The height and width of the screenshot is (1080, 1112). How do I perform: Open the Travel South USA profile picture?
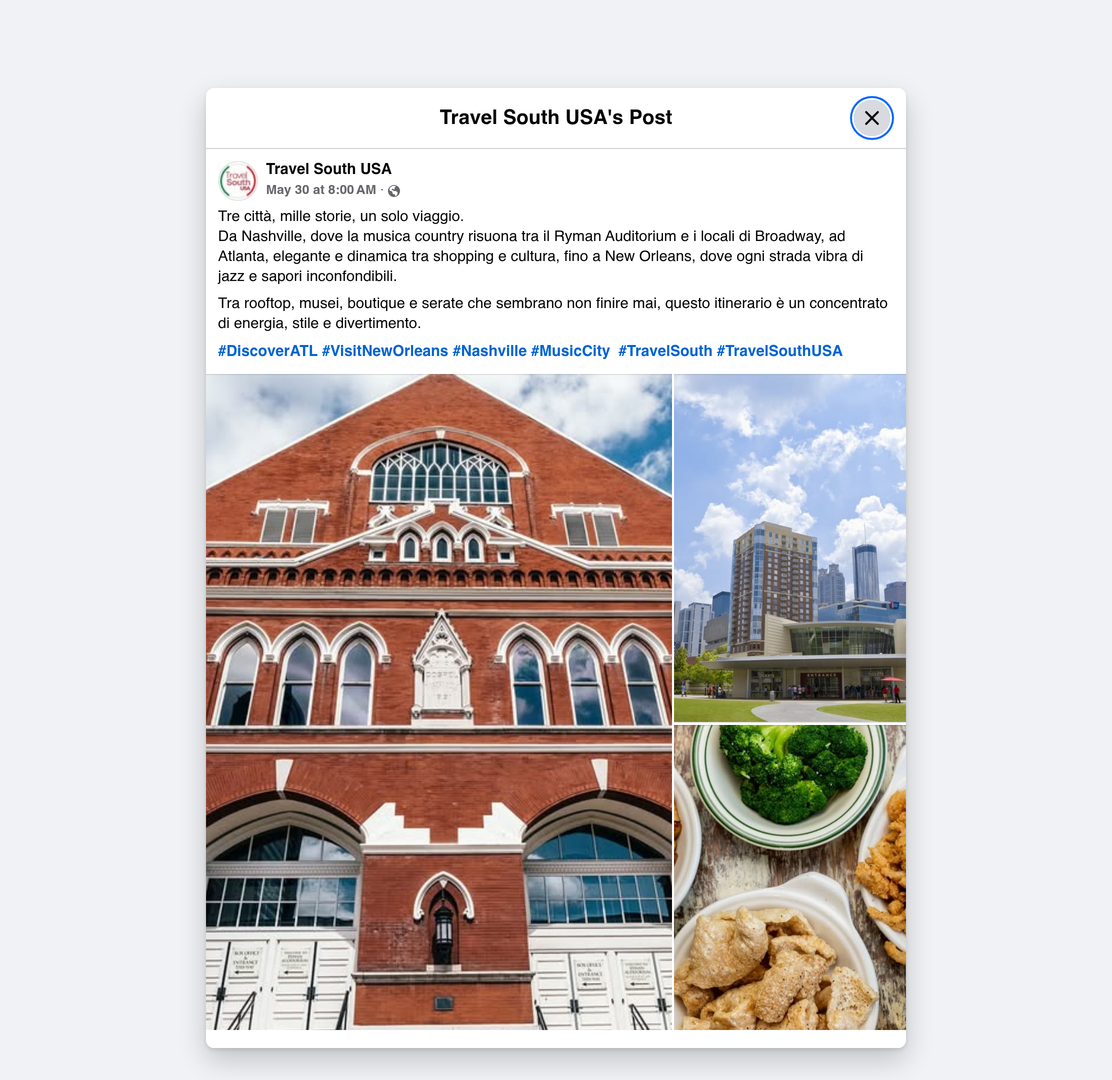(238, 179)
